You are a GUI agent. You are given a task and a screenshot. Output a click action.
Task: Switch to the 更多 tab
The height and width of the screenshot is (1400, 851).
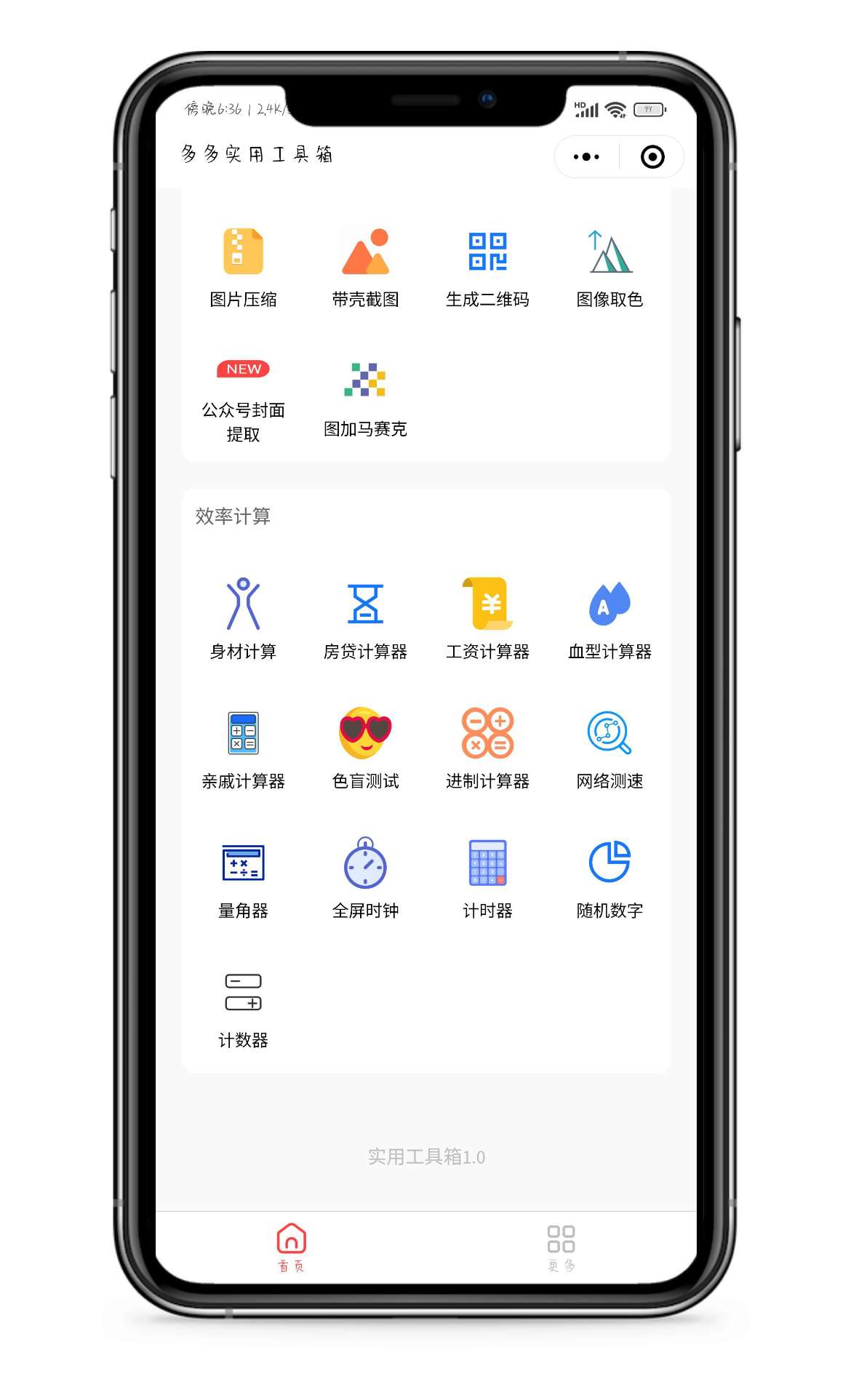pyautogui.click(x=561, y=1247)
